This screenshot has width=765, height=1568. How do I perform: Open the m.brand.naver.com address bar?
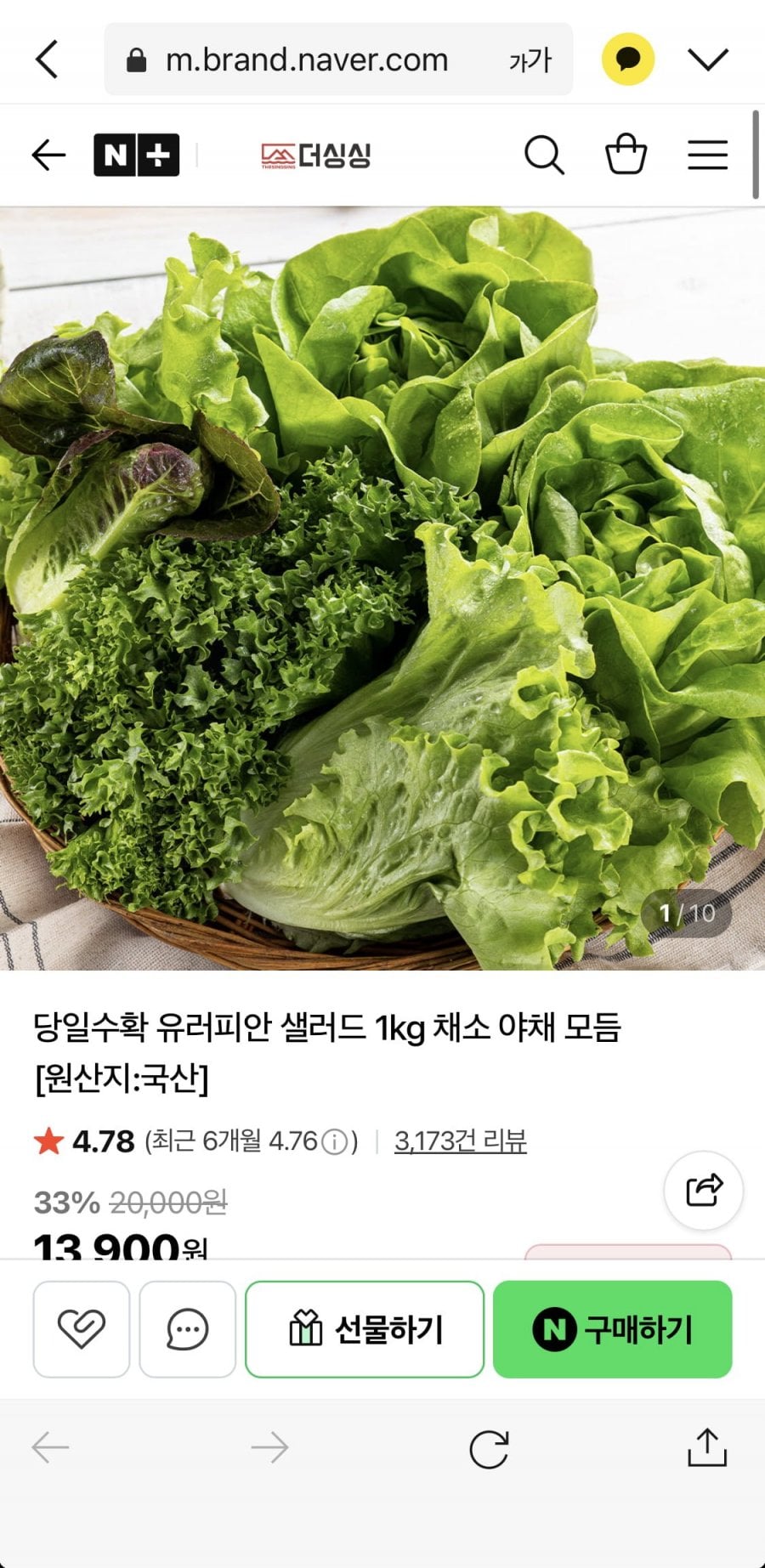coord(306,59)
